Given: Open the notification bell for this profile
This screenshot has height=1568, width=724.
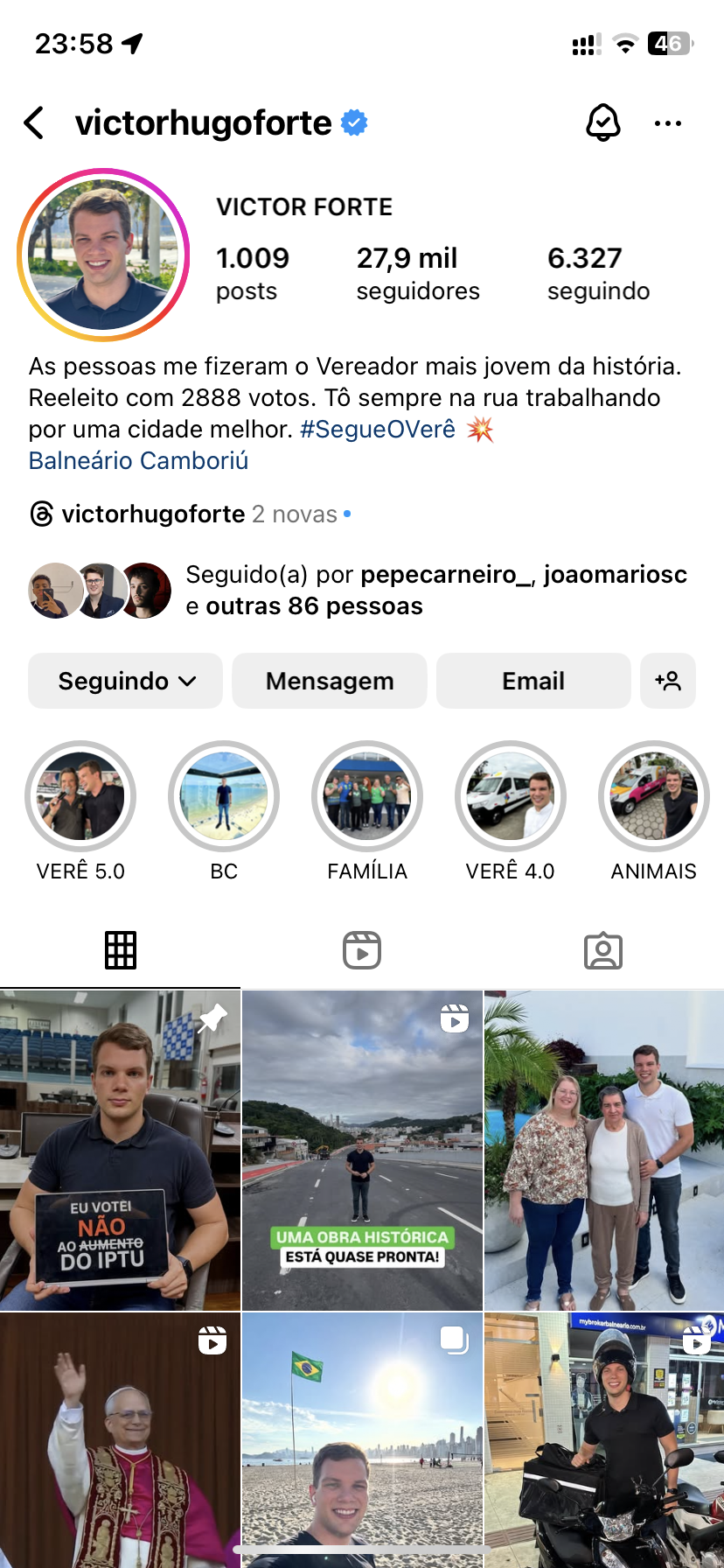Looking at the screenshot, I should 602,123.
